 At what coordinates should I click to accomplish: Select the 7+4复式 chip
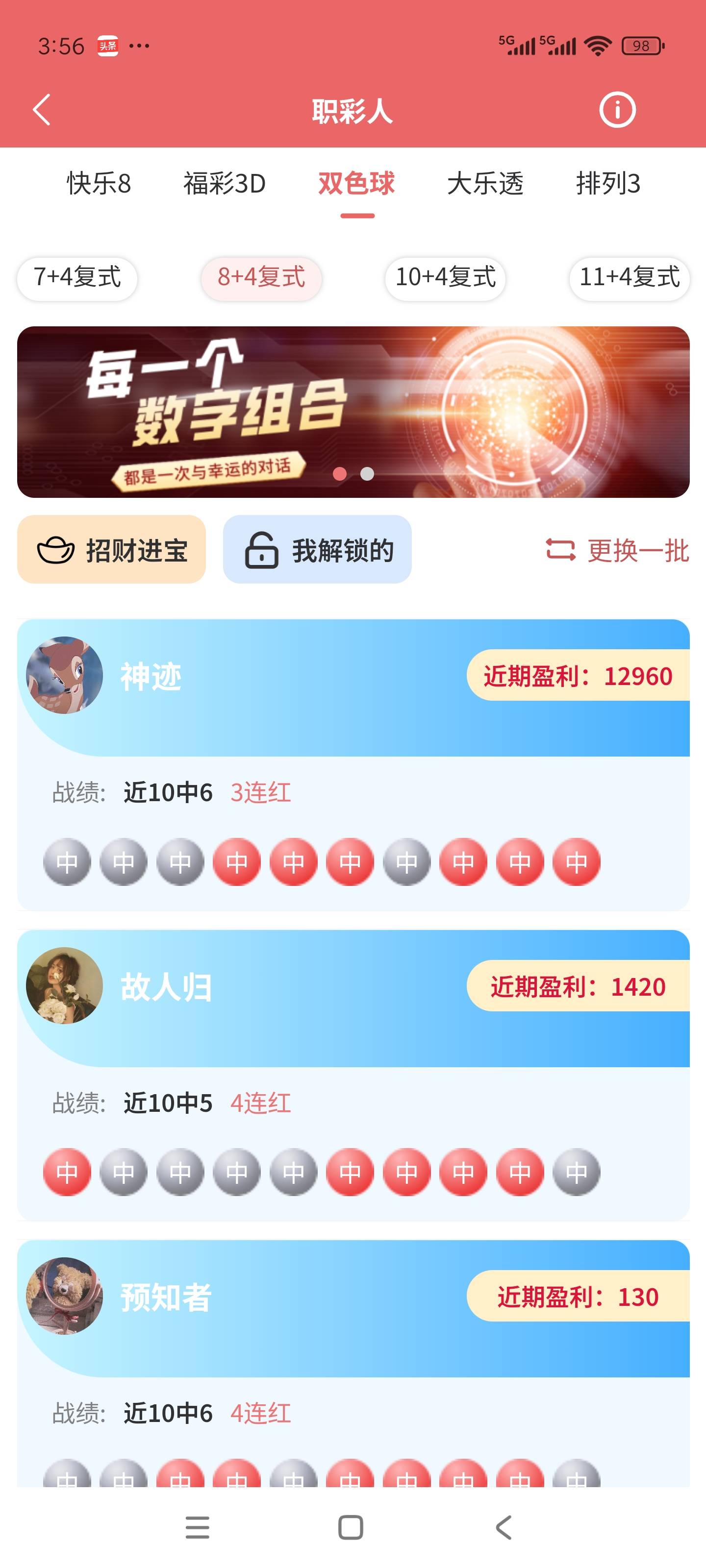[77, 278]
